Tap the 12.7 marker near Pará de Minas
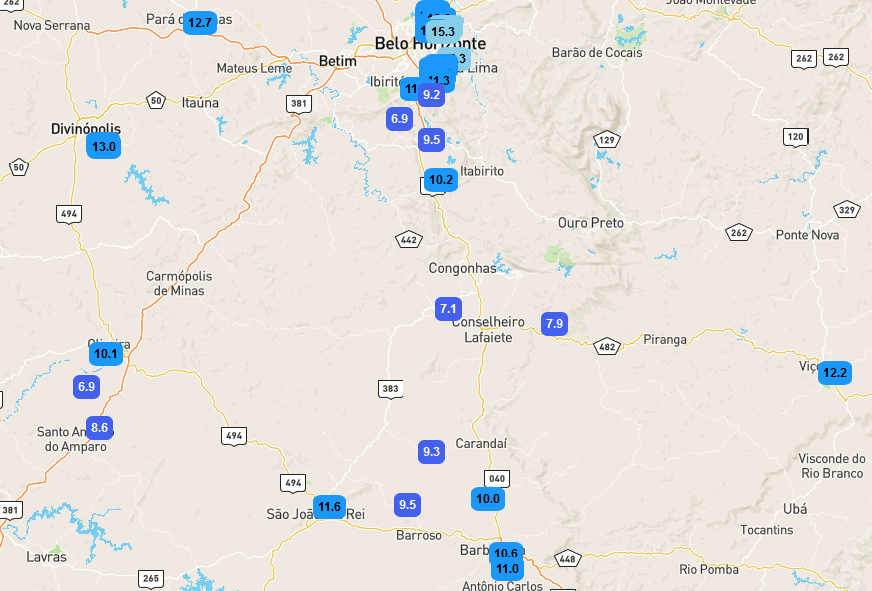872x591 pixels. [x=200, y=22]
